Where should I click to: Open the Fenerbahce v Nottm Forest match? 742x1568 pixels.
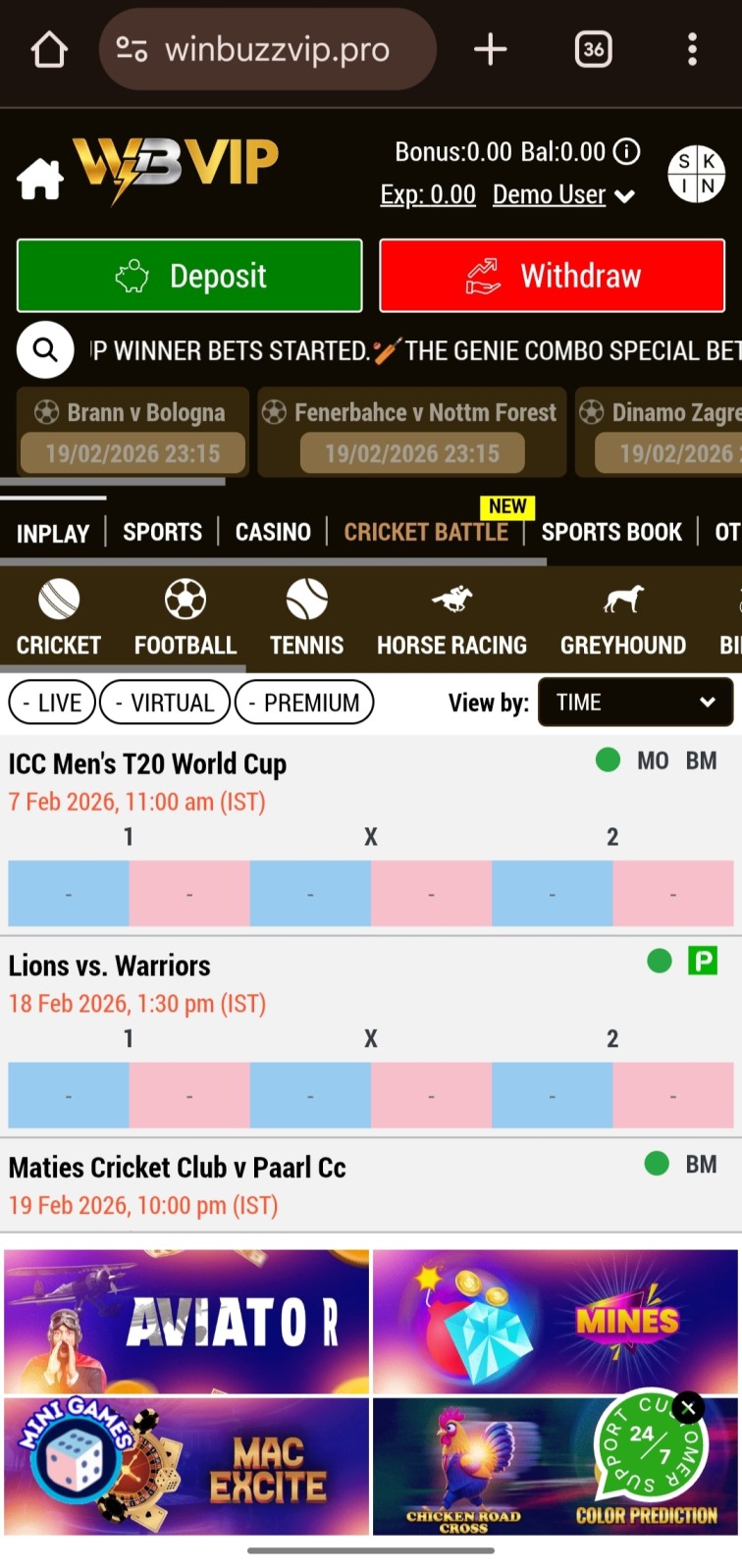(x=411, y=432)
